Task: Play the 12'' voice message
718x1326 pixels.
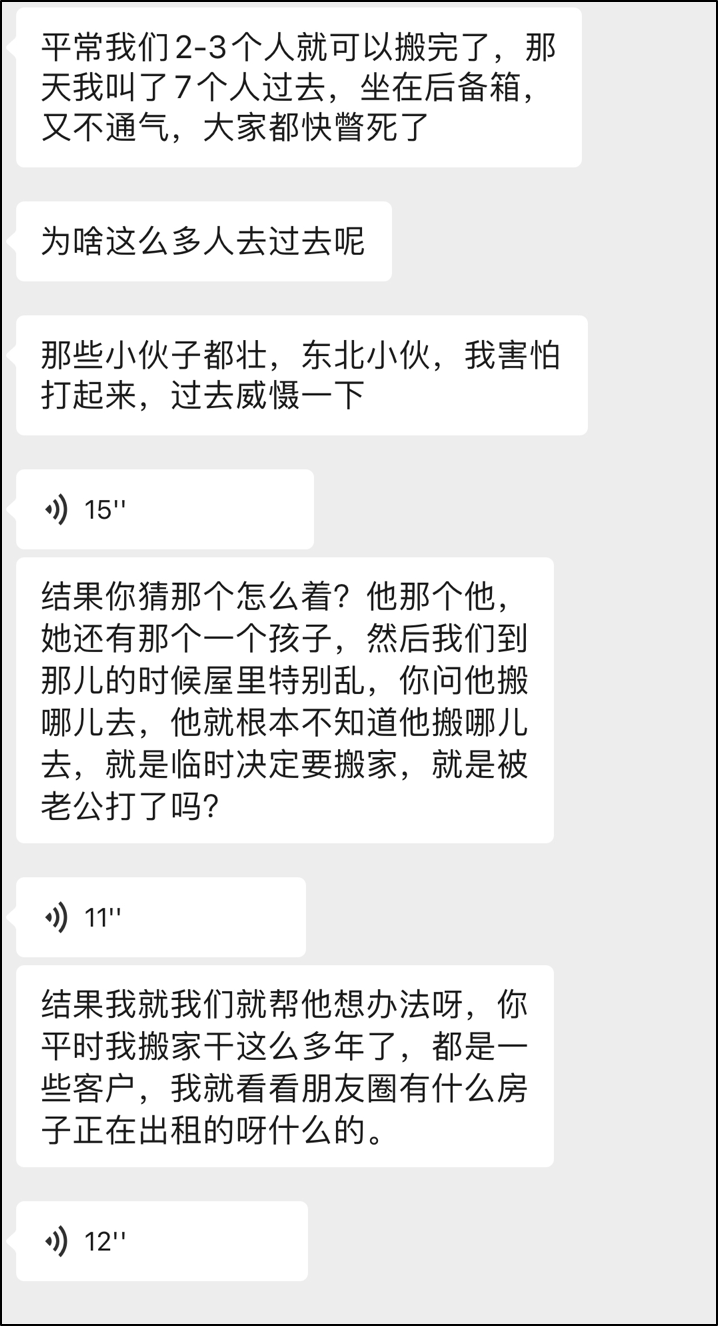Action: tap(160, 1241)
